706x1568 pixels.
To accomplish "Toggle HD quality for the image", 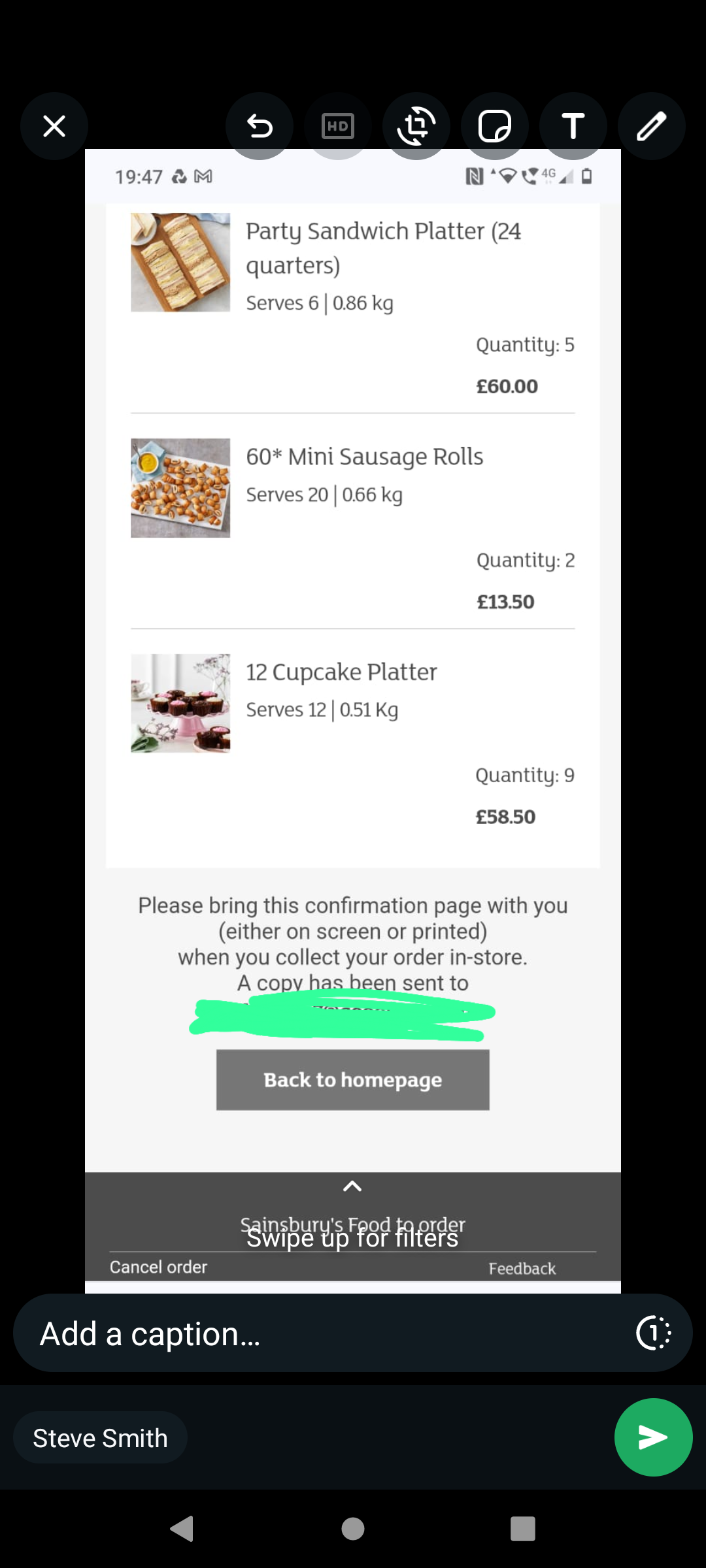I will [x=338, y=126].
